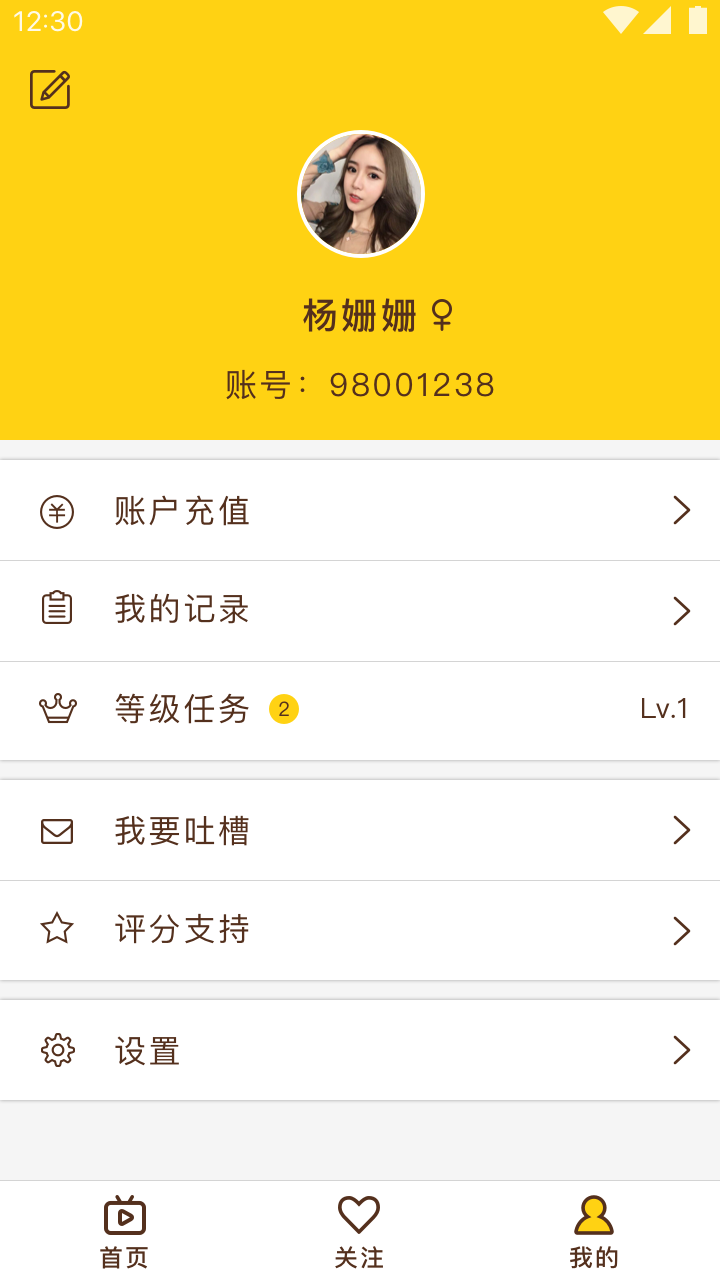Select the crown icon beside 等级任务
The width and height of the screenshot is (720, 1280).
point(57,710)
